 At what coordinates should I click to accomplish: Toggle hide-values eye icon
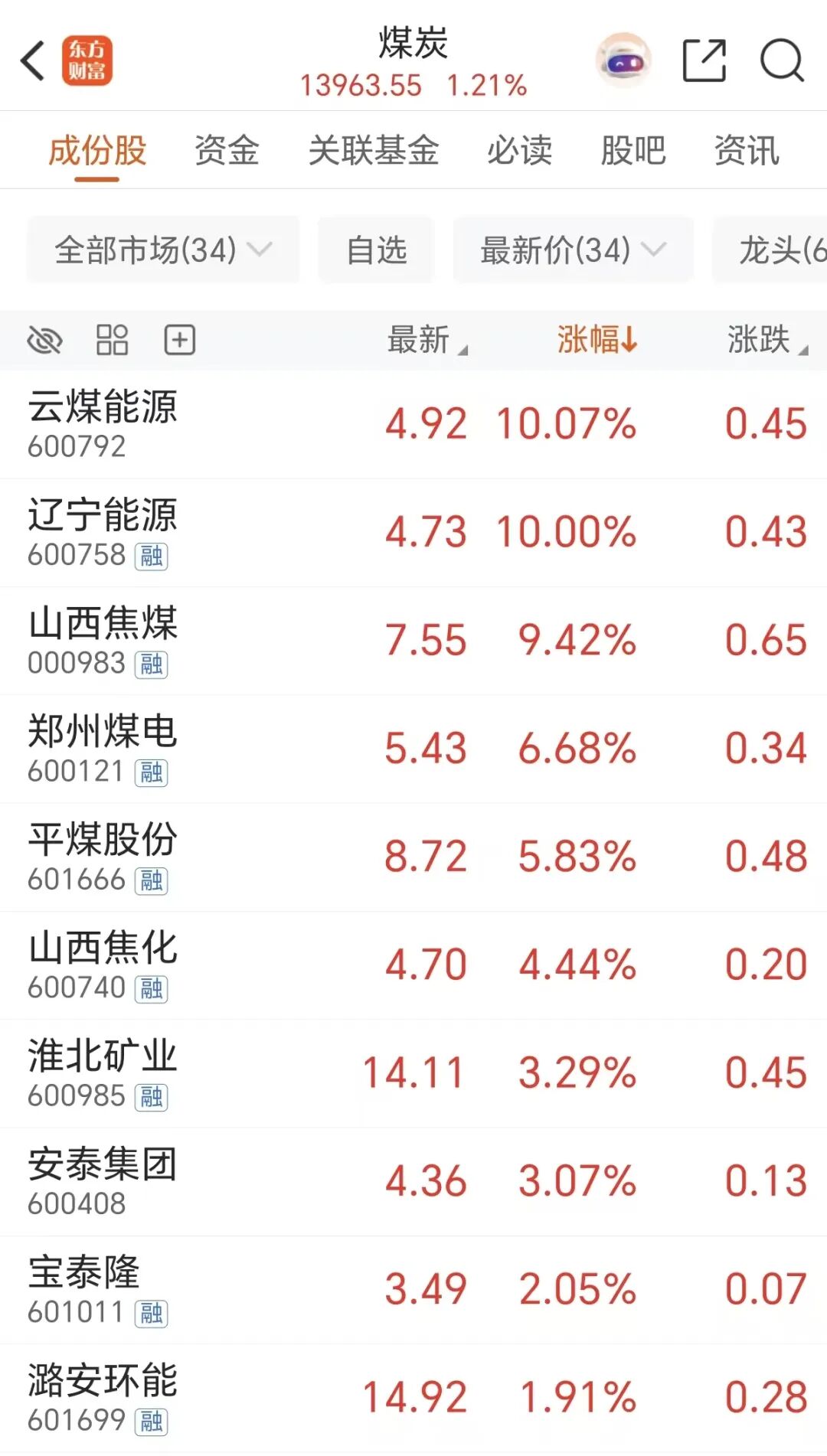tap(44, 340)
